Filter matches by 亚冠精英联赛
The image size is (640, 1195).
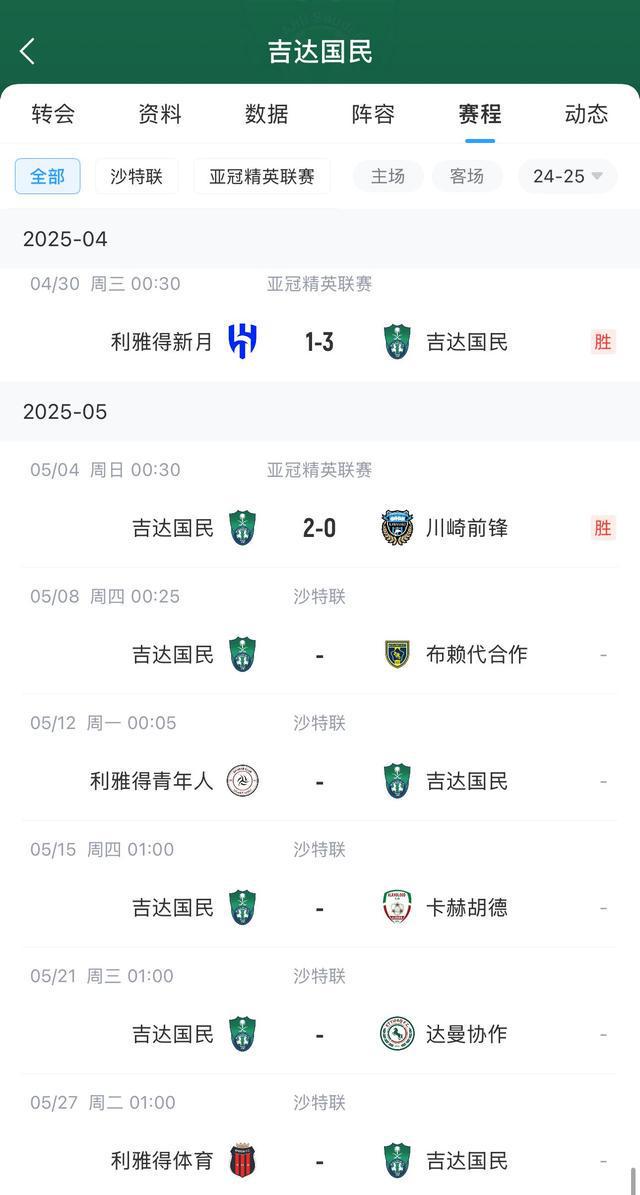262,176
